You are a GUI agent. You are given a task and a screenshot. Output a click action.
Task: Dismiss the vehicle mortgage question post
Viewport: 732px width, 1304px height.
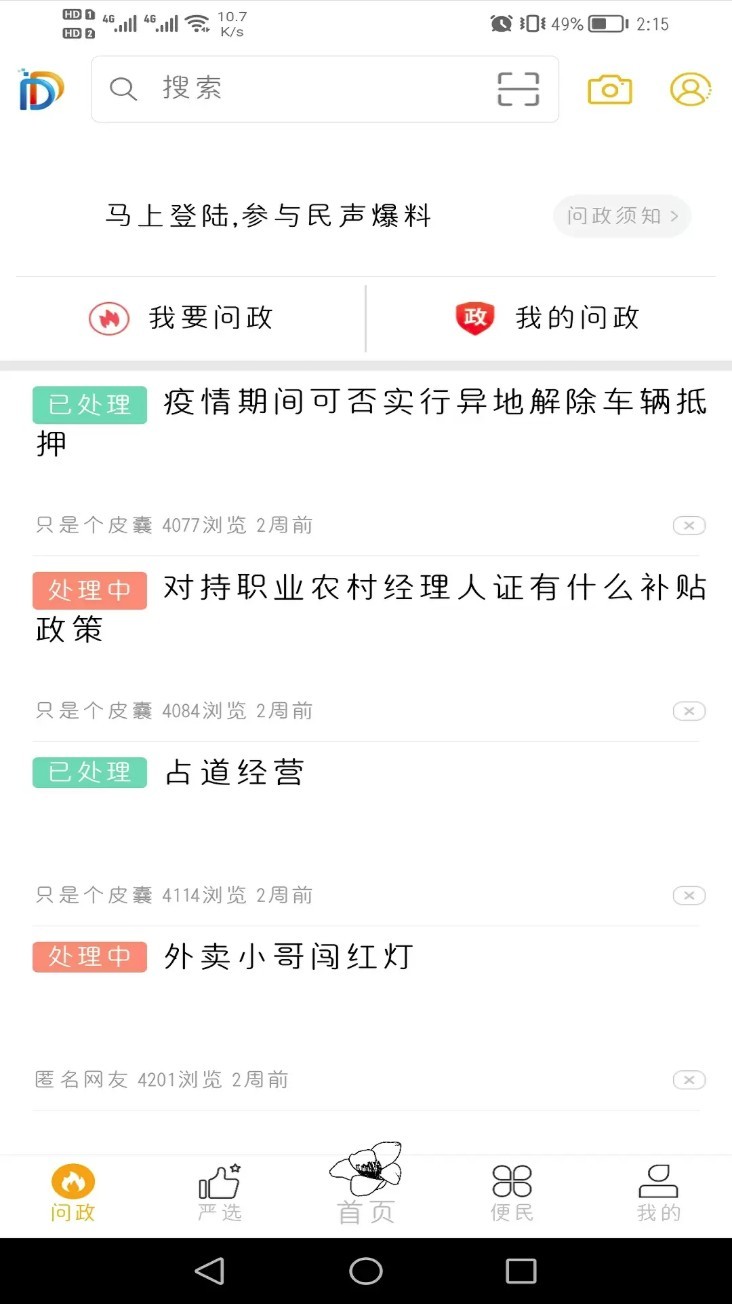[688, 524]
